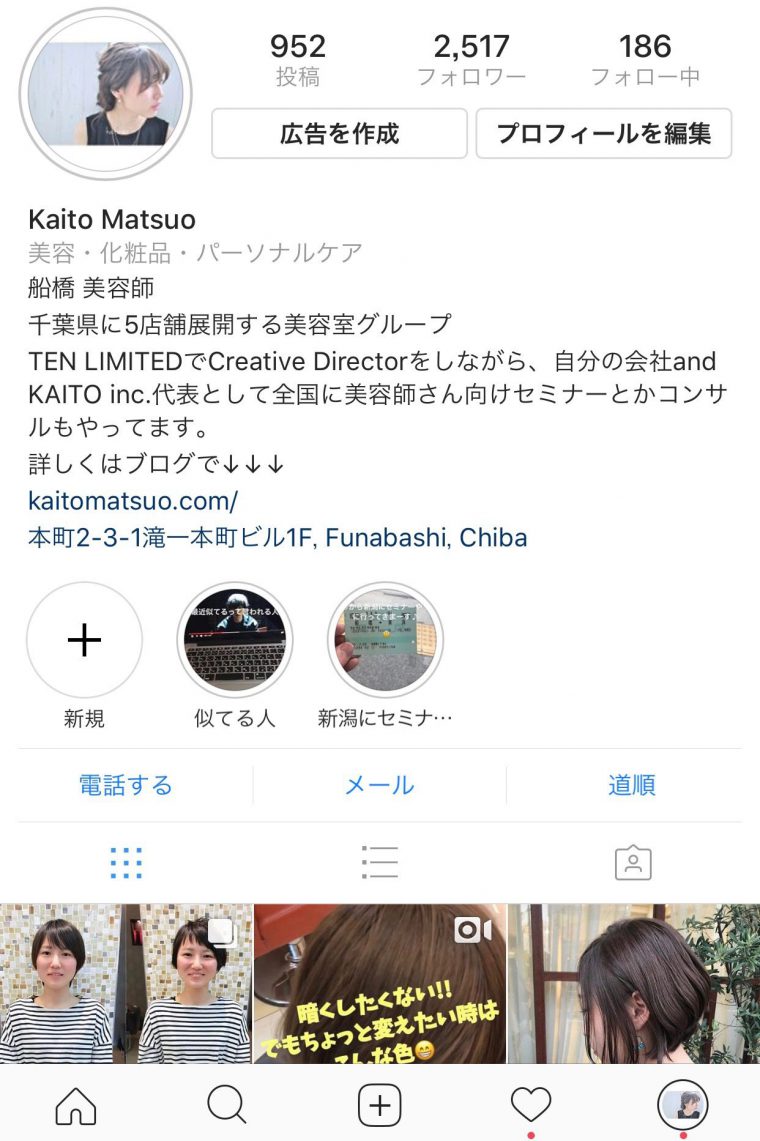The width and height of the screenshot is (760, 1141).
Task: Open the search and explore tab
Action: (227, 1105)
